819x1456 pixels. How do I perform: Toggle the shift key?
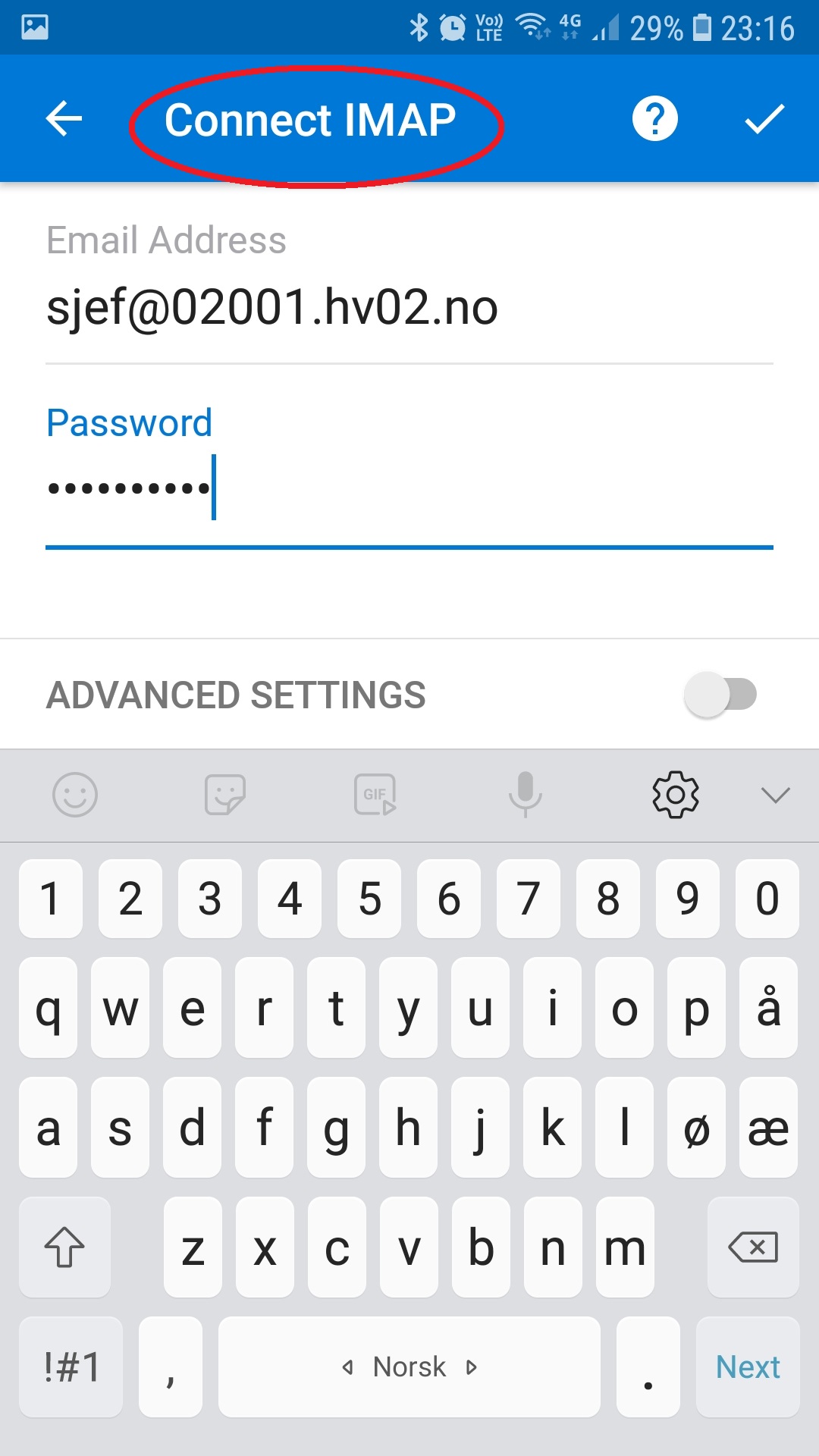(x=64, y=1247)
